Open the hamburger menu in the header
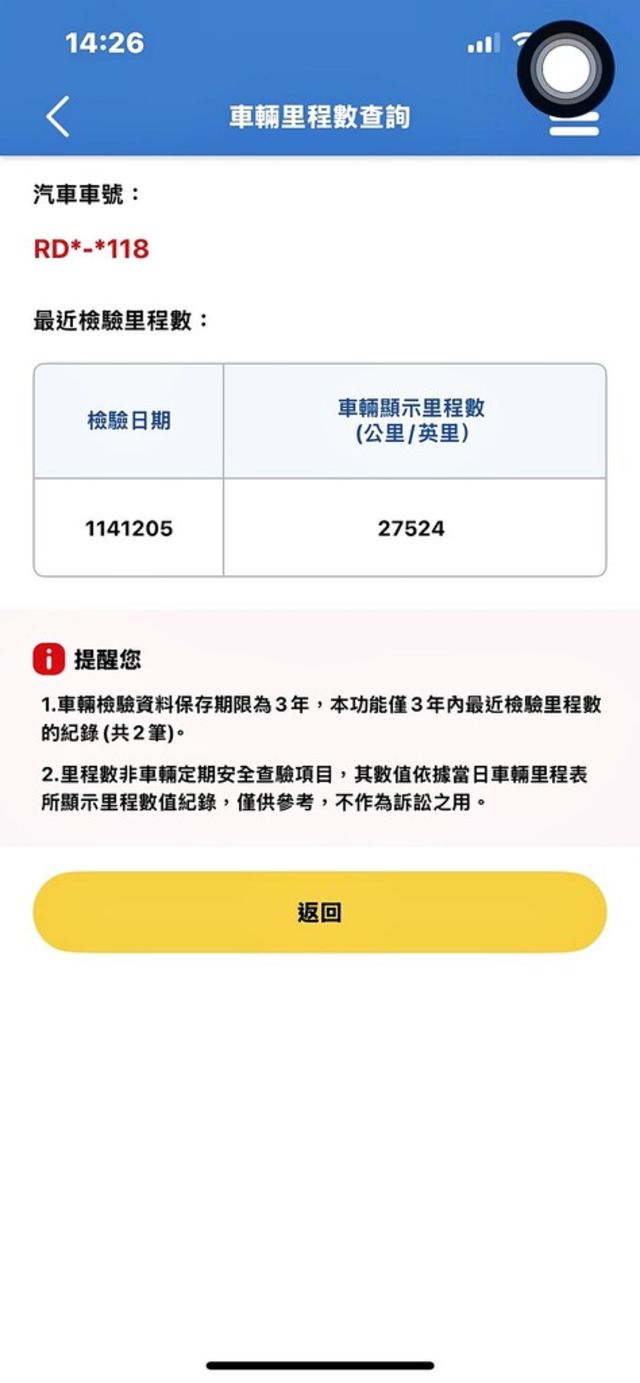Viewport: 640px width, 1383px height. pos(574,125)
